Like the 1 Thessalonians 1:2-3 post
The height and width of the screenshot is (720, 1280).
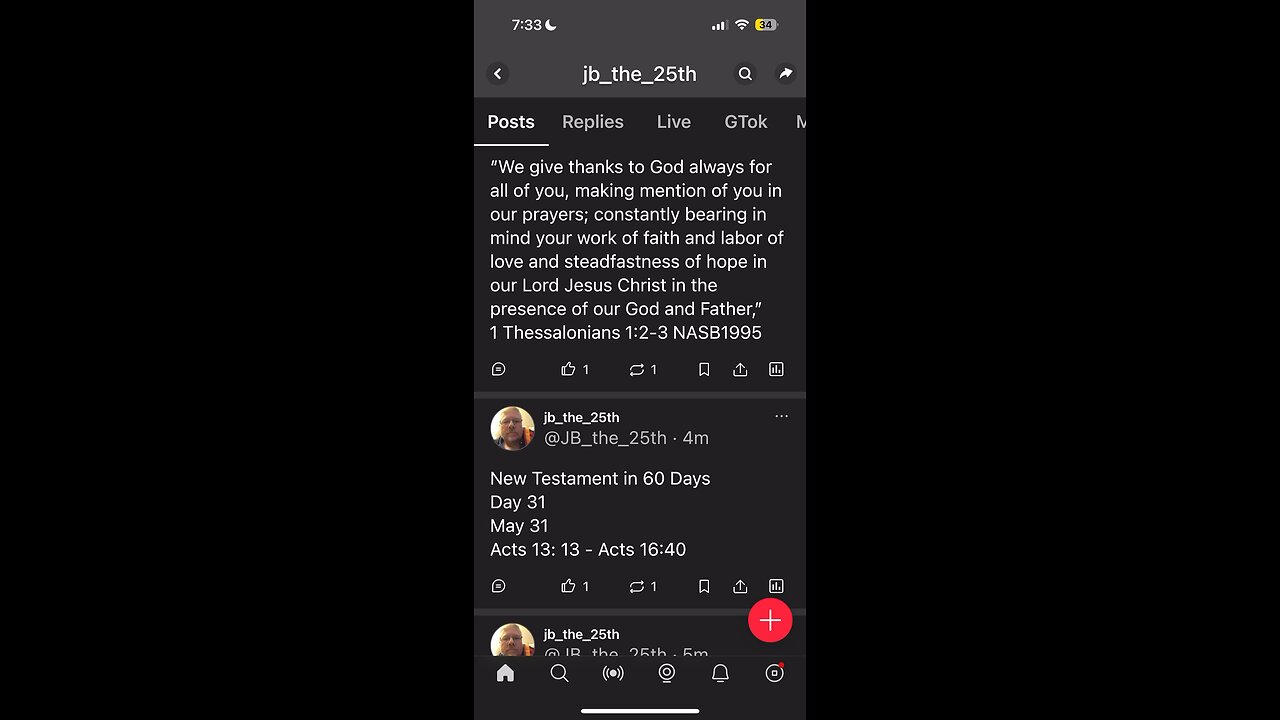point(569,369)
